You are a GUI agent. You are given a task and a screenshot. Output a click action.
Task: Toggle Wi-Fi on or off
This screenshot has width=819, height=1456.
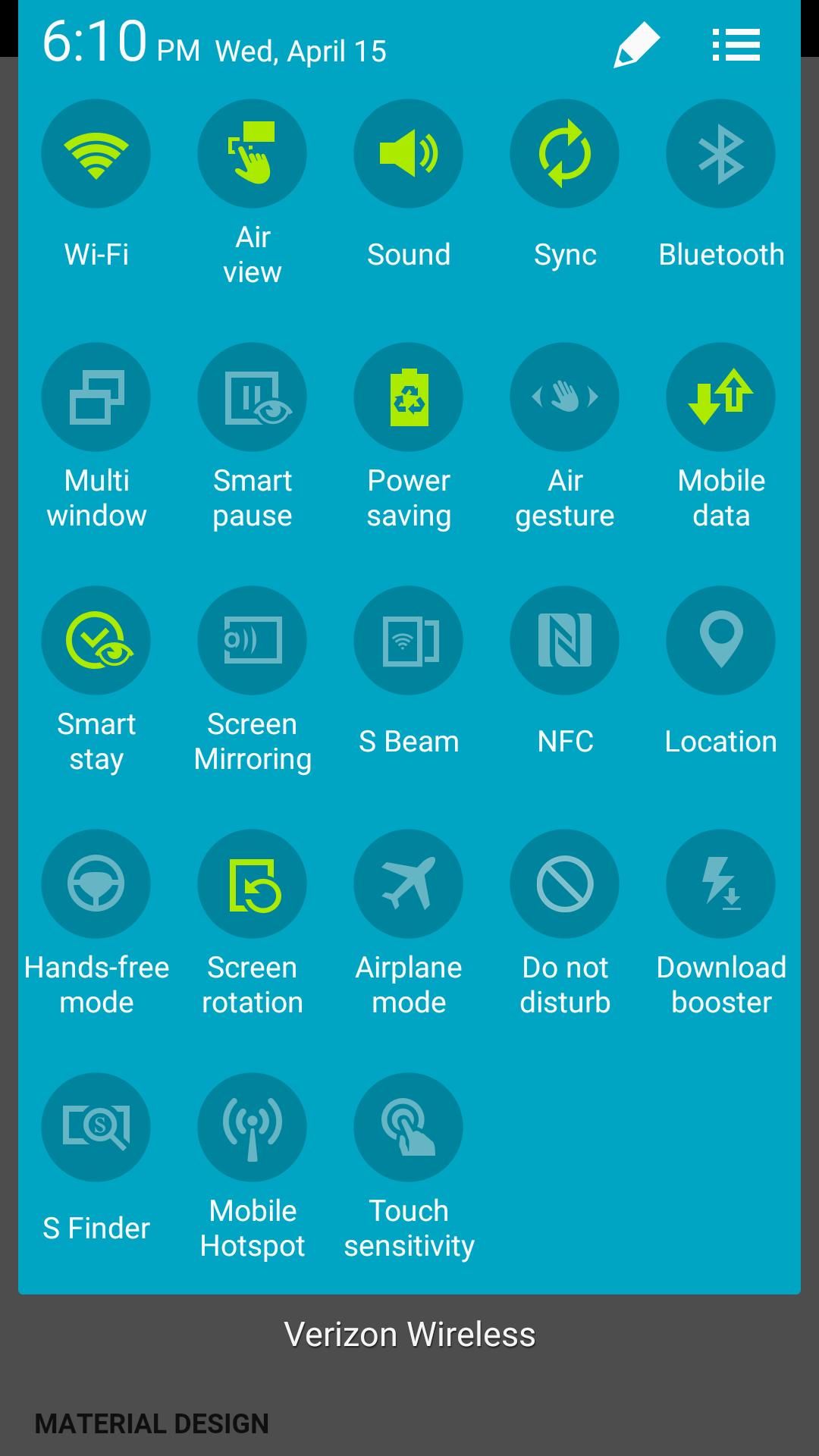[x=96, y=153]
